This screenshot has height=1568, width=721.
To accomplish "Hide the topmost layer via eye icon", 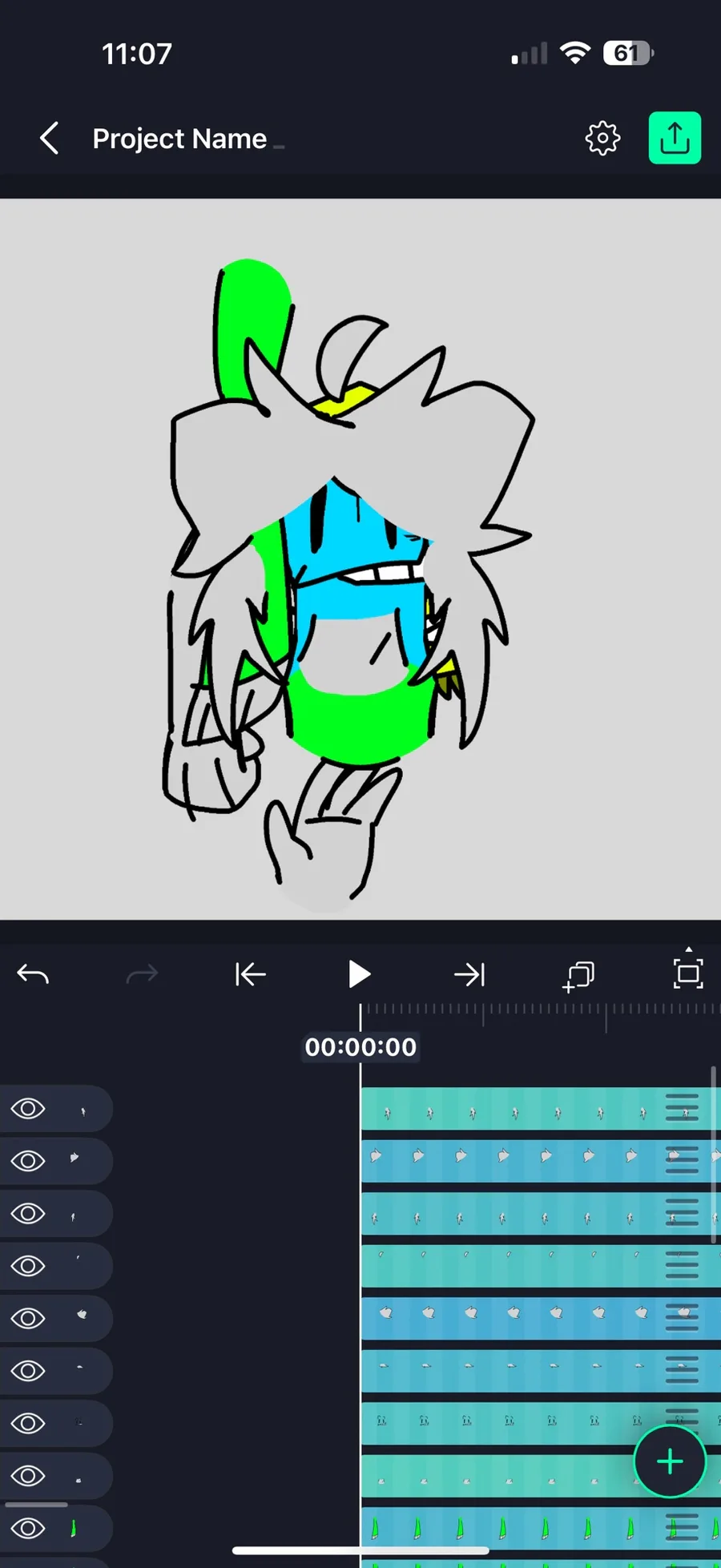I will [28, 1109].
